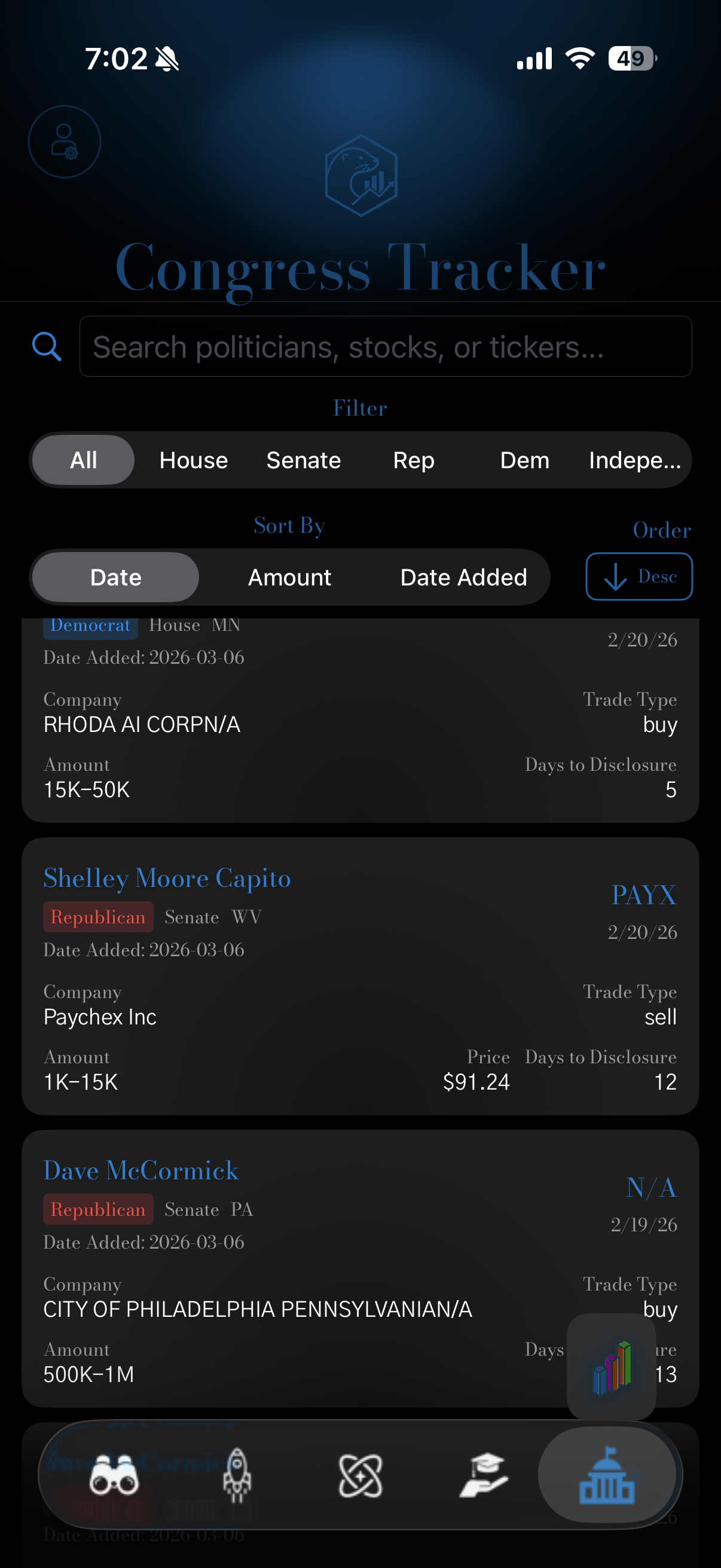This screenshot has width=721, height=1568.
Task: Enable the Senate filter
Action: pos(303,460)
